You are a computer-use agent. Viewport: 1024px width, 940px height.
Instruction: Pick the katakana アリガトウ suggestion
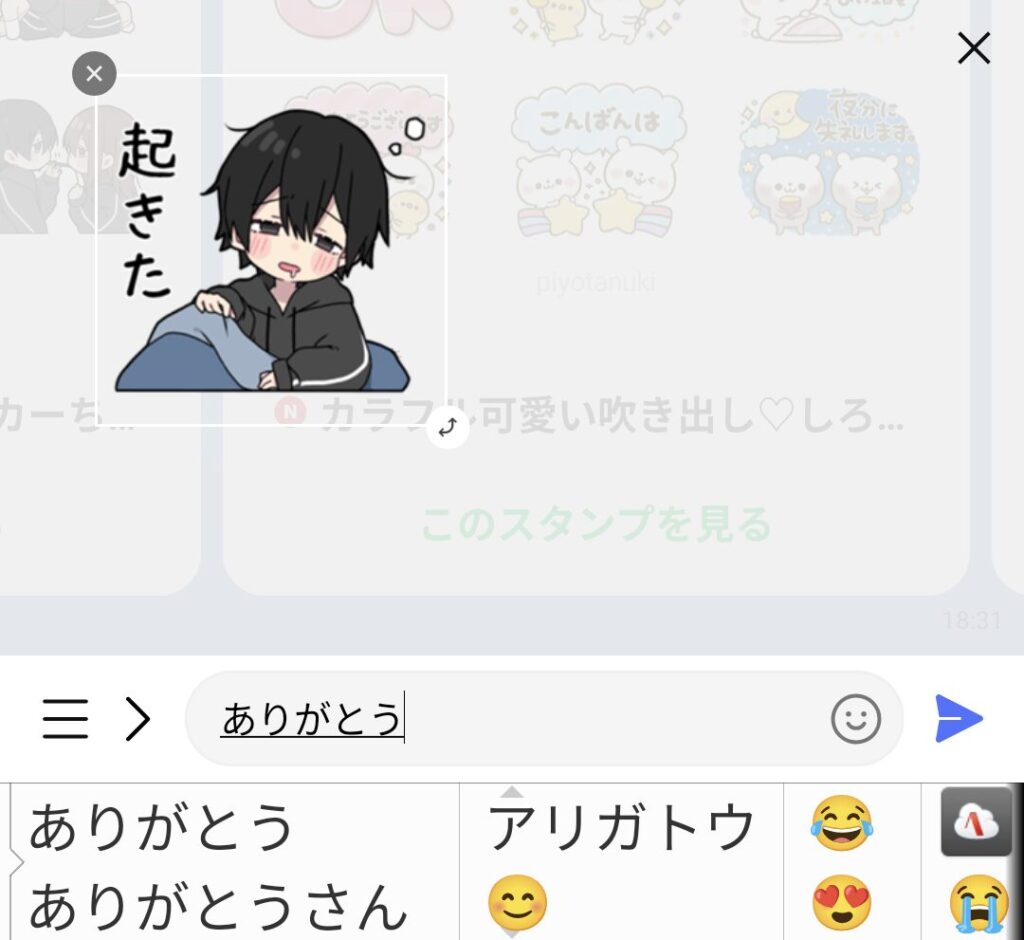point(620,827)
